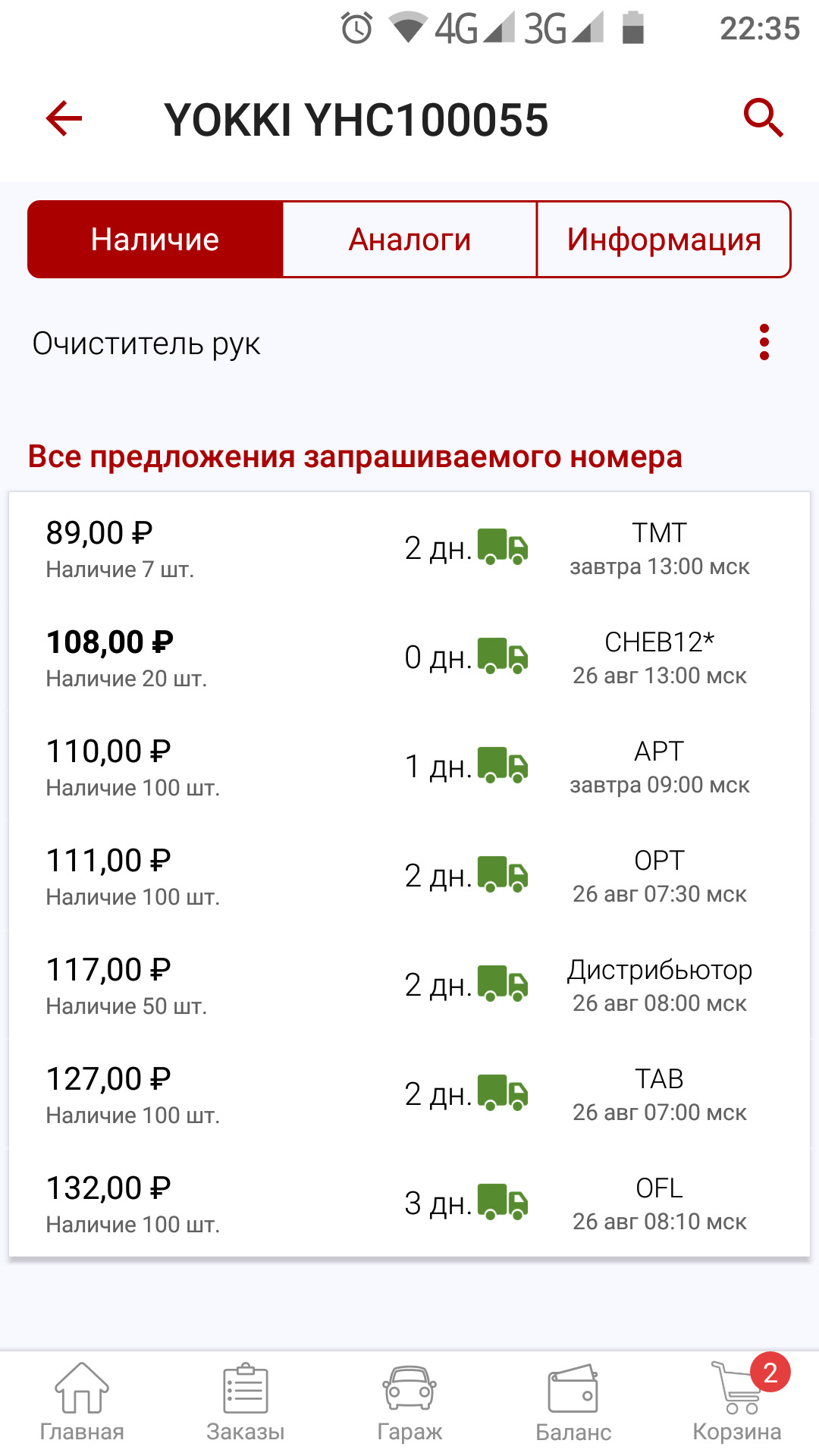The image size is (819, 1456).
Task: Open the search magnifier icon
Action: pyautogui.click(x=763, y=118)
